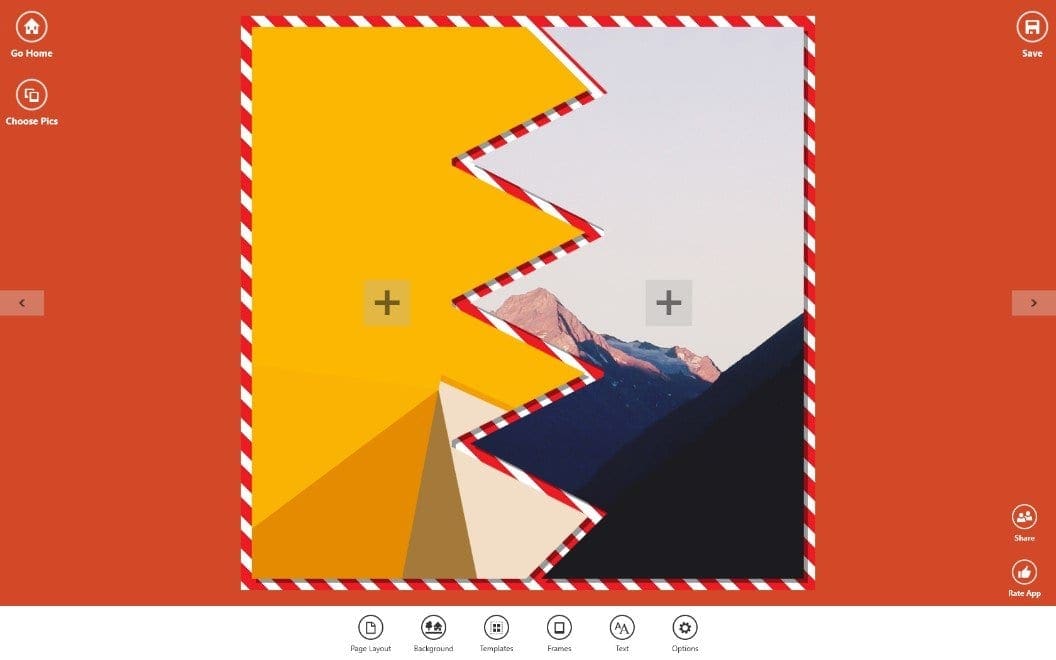Open the Background tool

coord(433,628)
